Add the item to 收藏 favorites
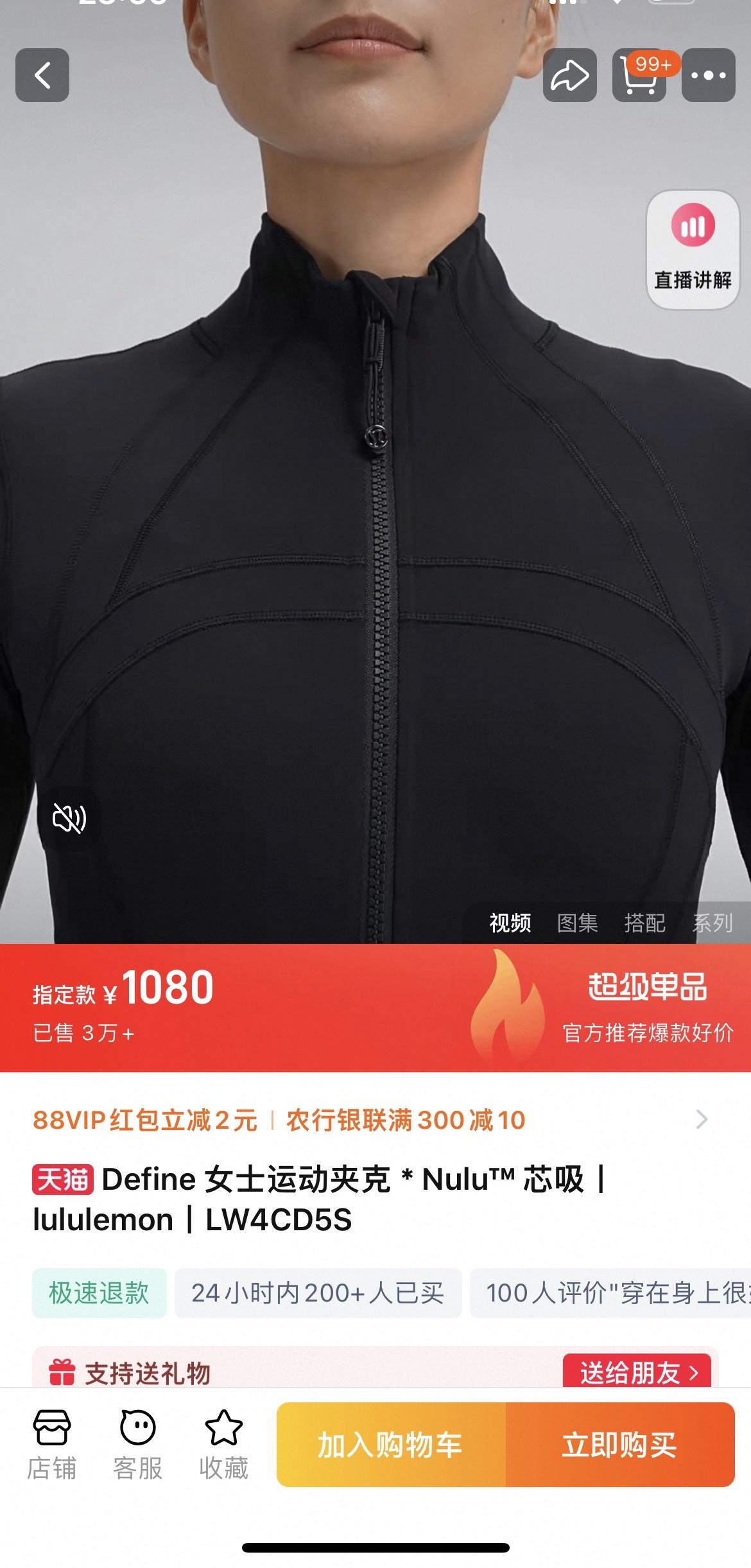751x1568 pixels. tap(223, 1445)
